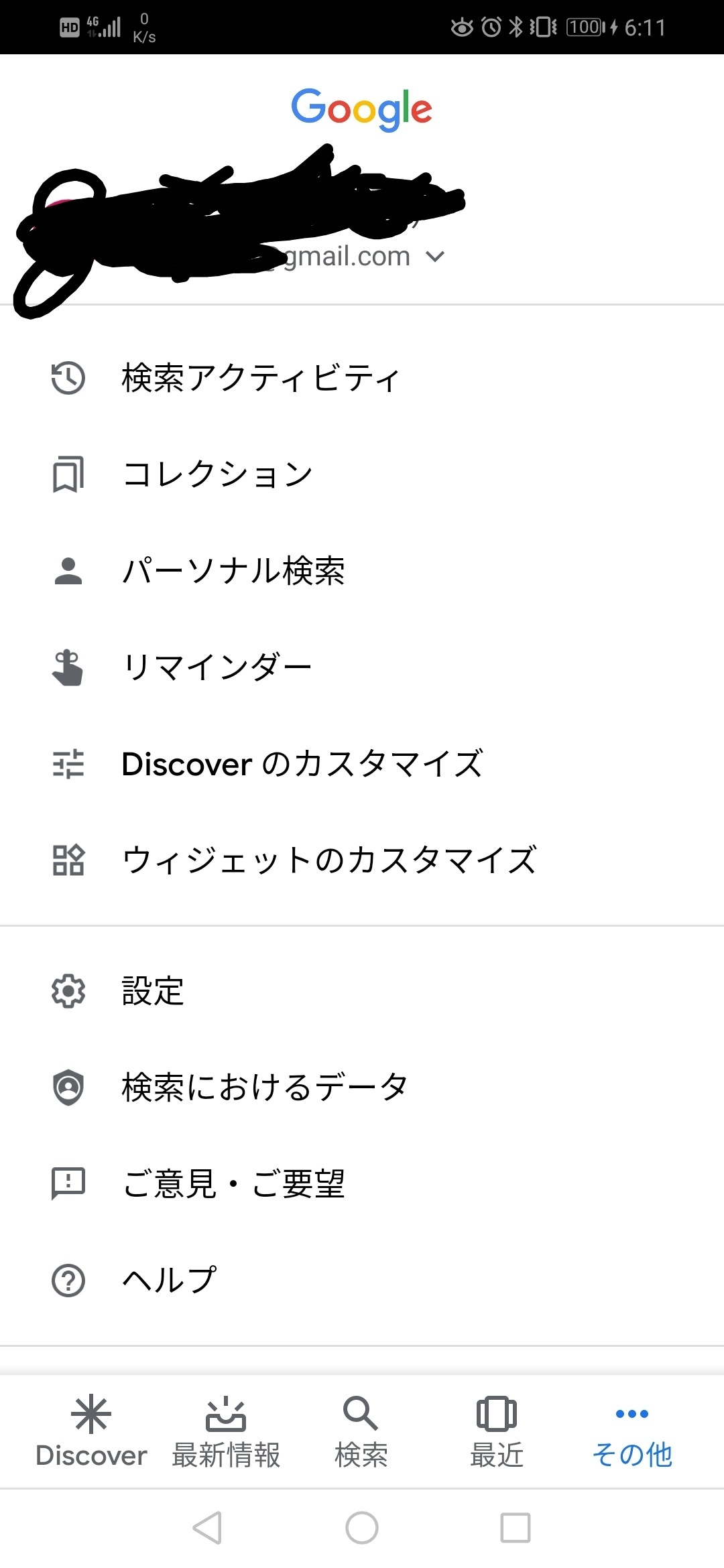Screen dimensions: 724x1568
Task: Open Discover のカスタマイズ
Action: (302, 764)
